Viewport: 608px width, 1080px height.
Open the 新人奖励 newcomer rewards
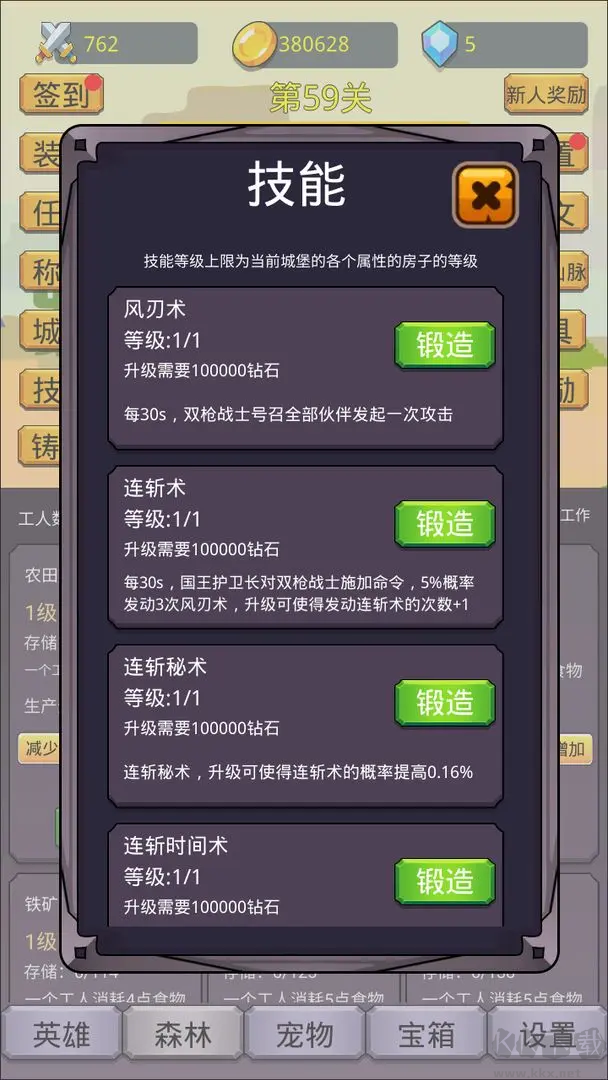click(x=545, y=95)
